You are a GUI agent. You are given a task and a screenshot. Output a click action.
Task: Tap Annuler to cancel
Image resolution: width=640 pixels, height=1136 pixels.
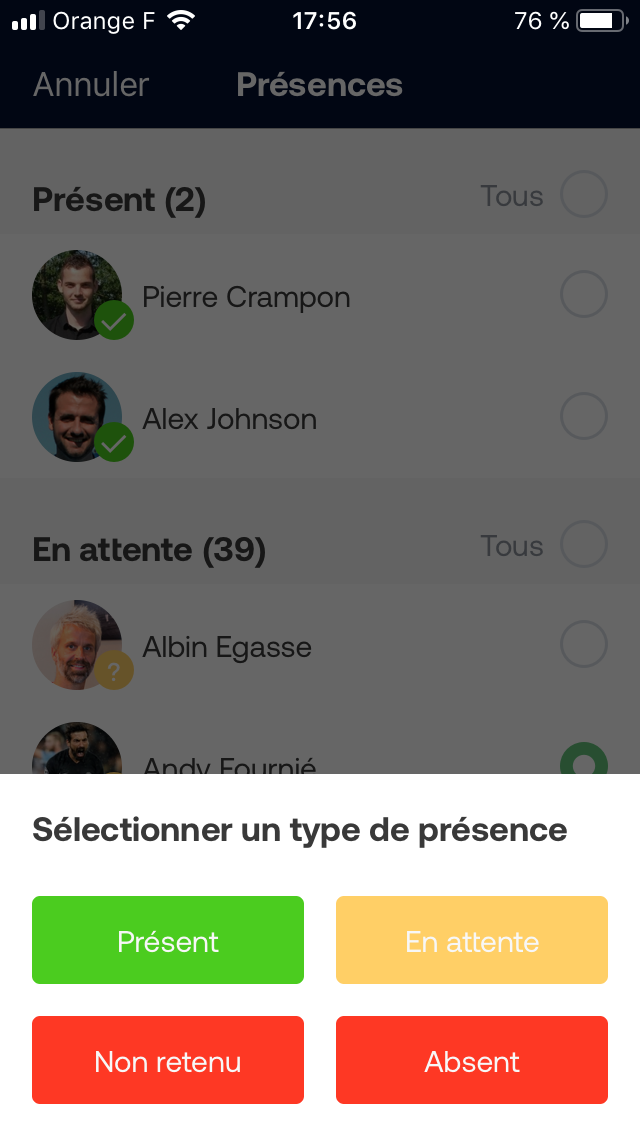tap(91, 85)
